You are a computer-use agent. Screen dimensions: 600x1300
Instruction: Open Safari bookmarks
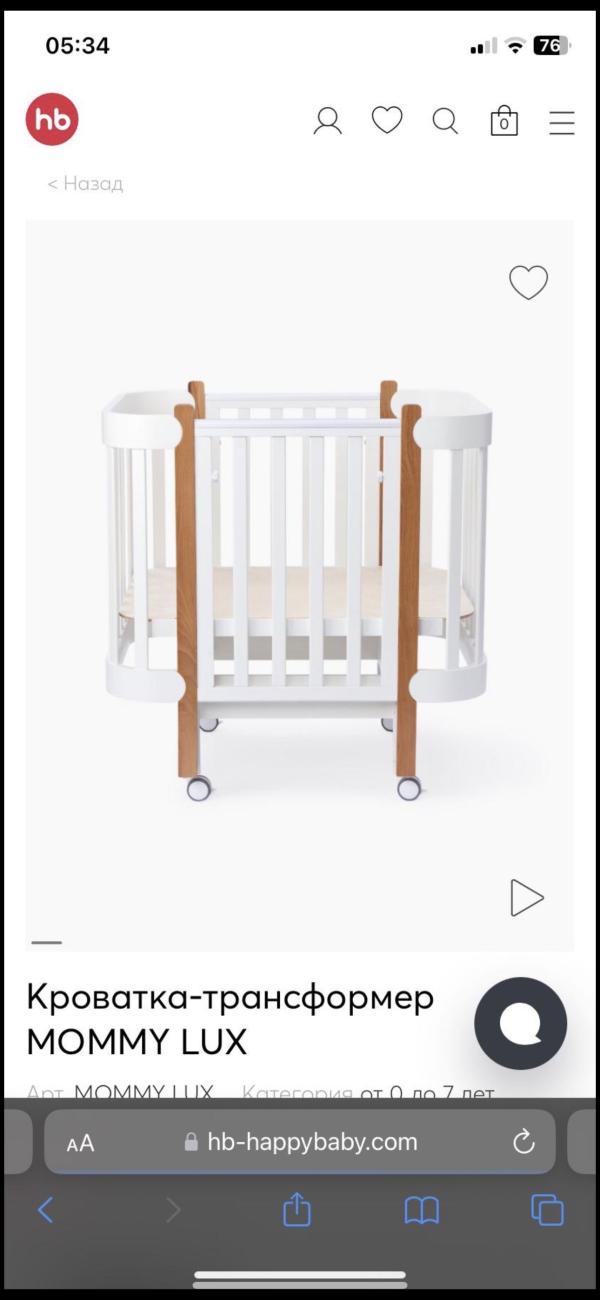(x=422, y=1210)
